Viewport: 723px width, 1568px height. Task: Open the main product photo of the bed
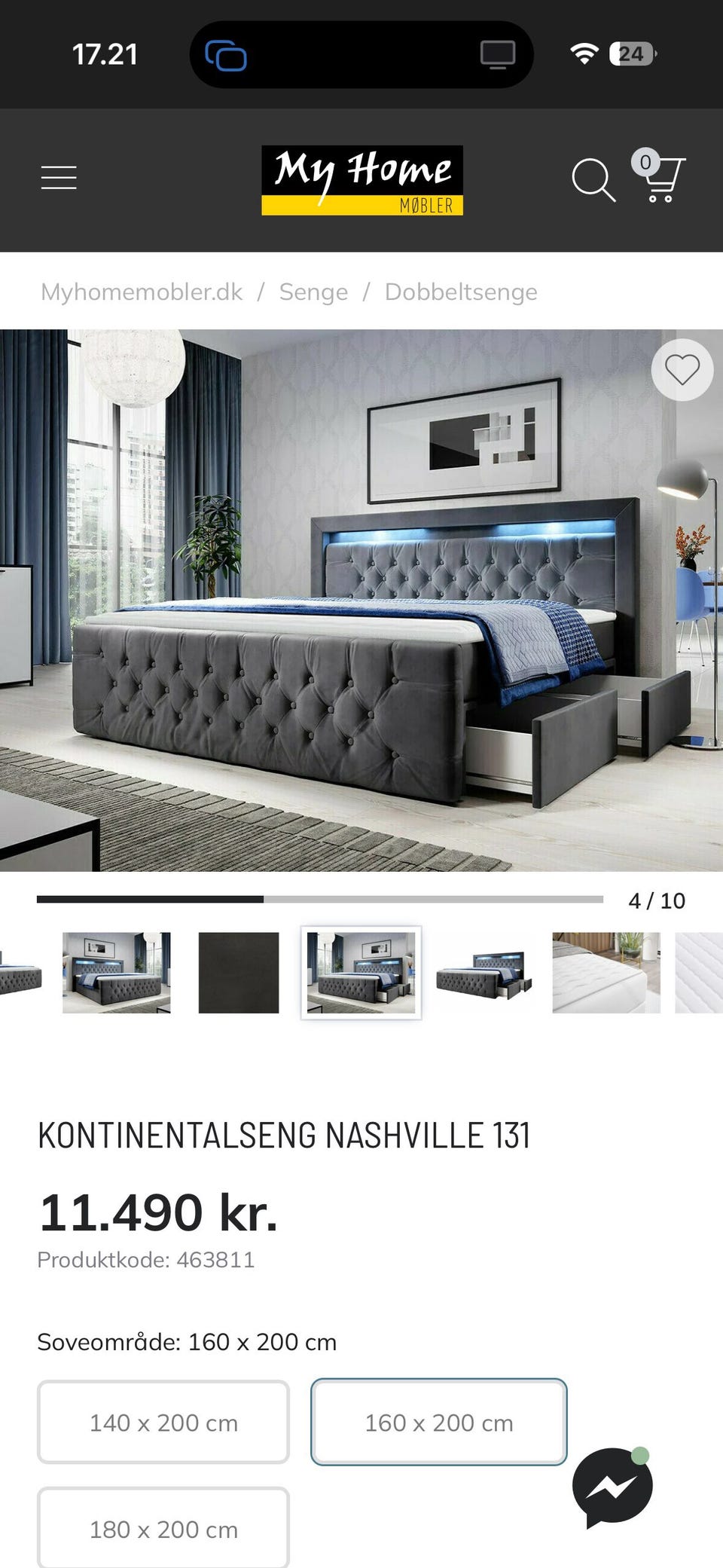pos(361,603)
